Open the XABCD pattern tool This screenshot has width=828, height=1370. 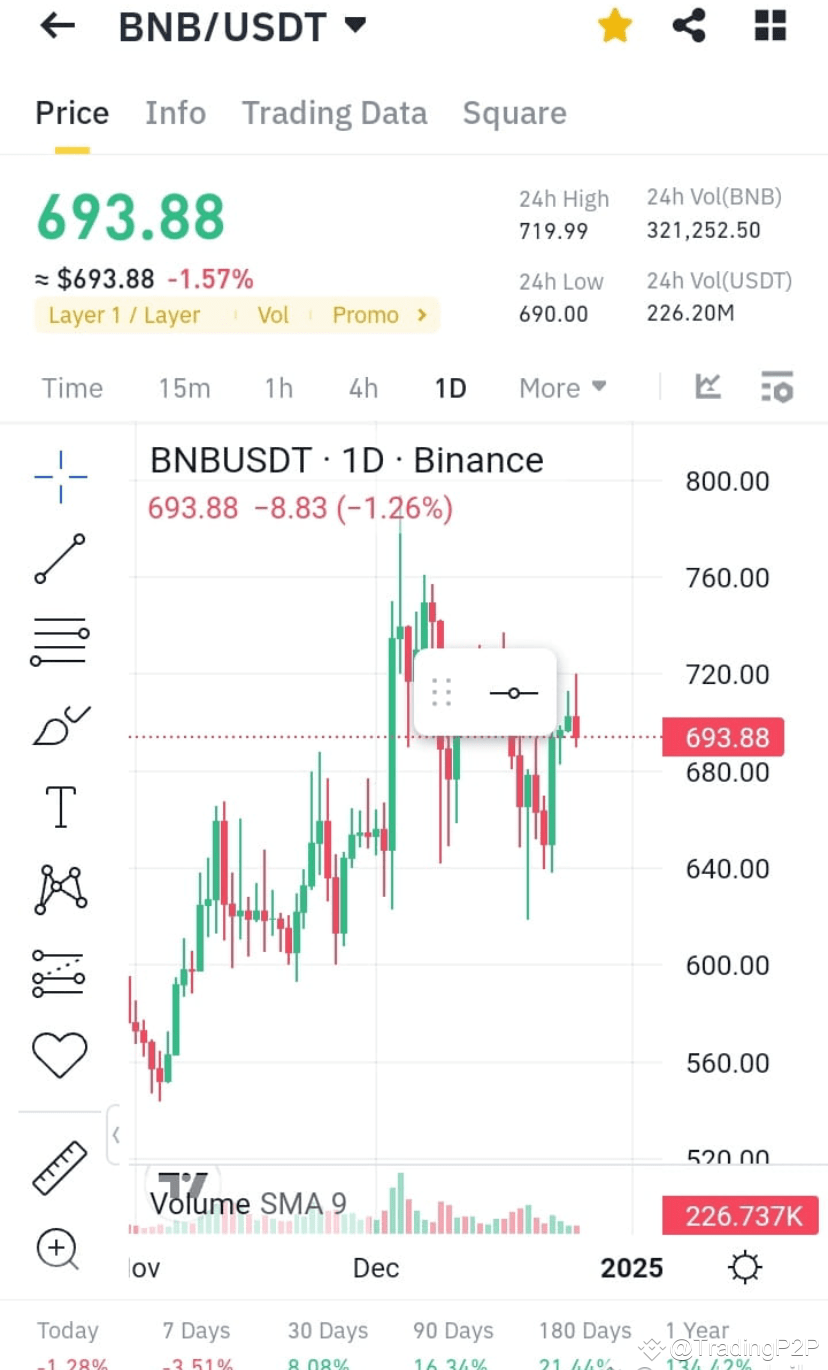pyautogui.click(x=58, y=888)
